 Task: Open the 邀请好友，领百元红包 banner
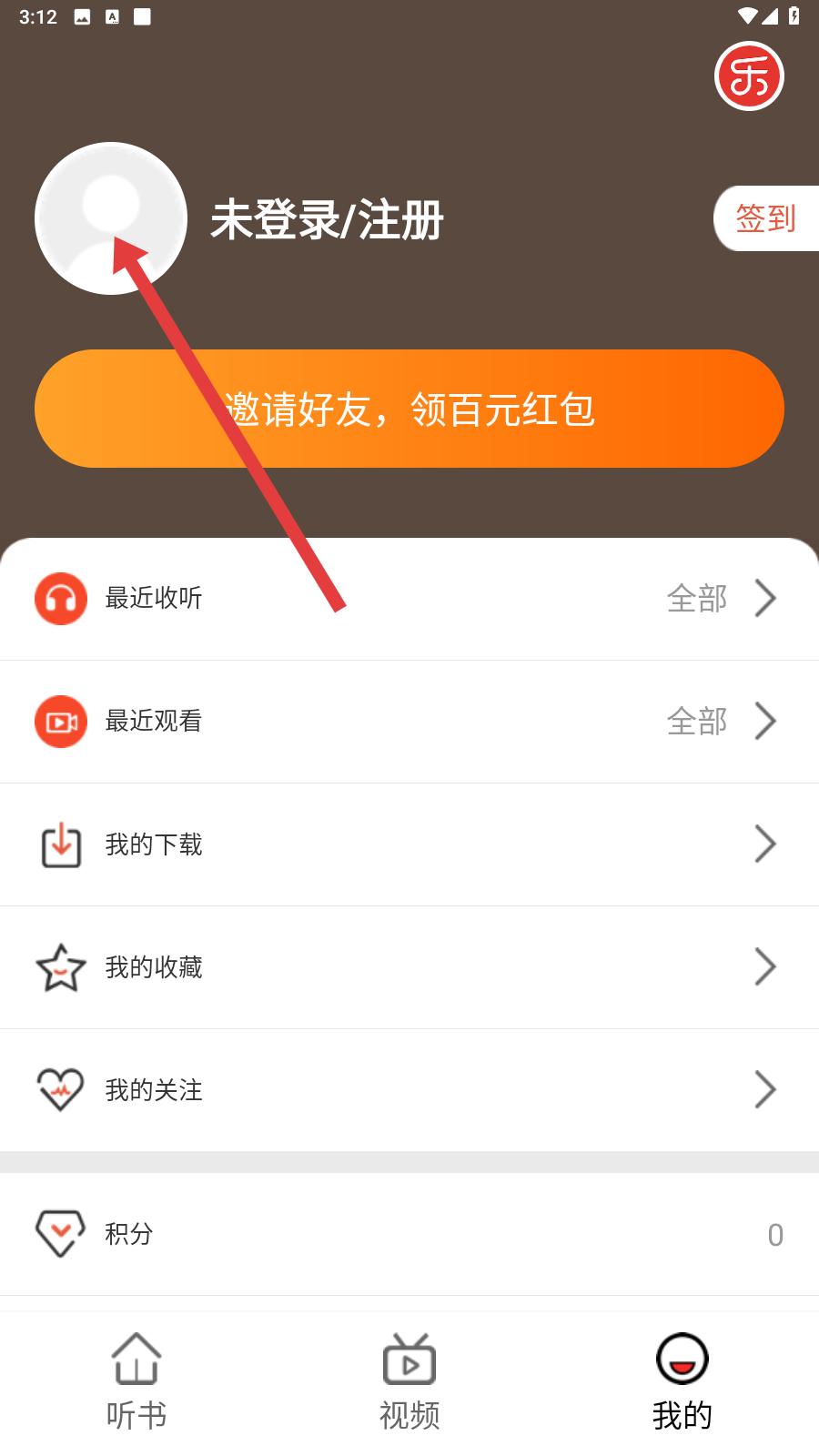[x=409, y=409]
